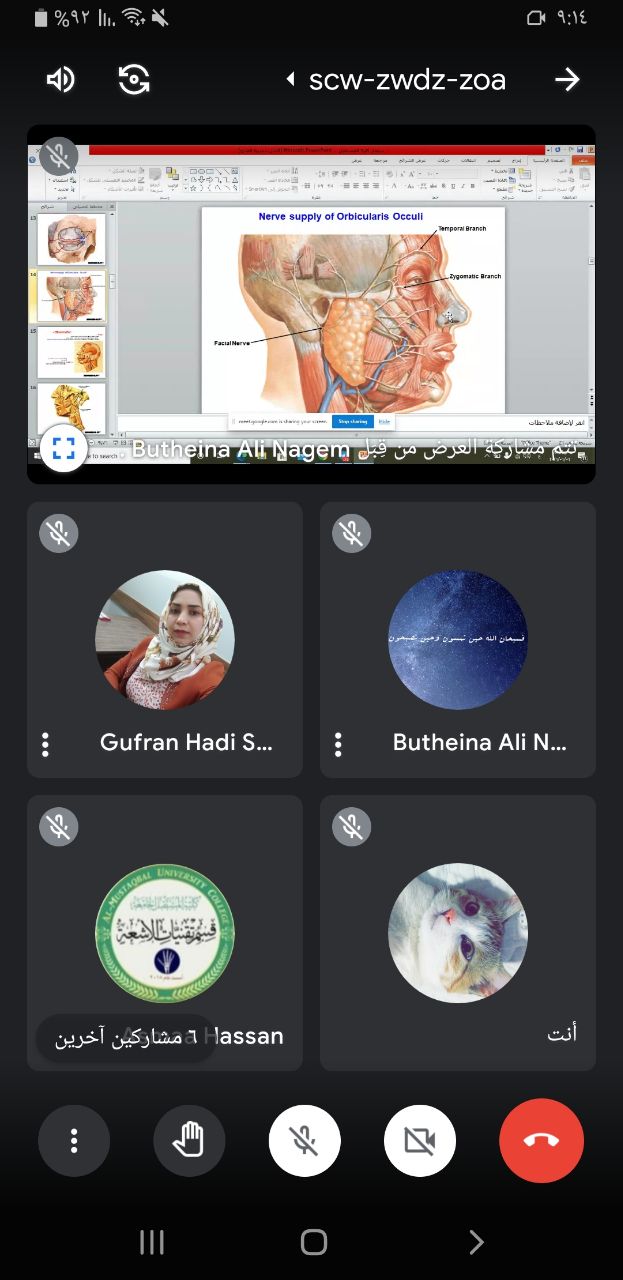The width and height of the screenshot is (623, 1280).
Task: Open the recent apps view
Action: click(152, 1242)
